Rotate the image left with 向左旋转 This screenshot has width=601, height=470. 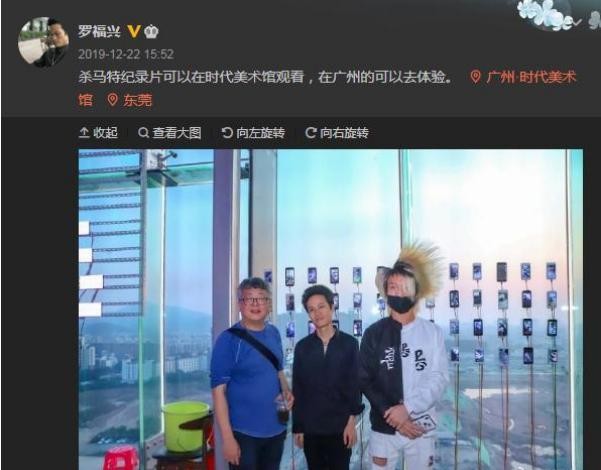pos(254,133)
